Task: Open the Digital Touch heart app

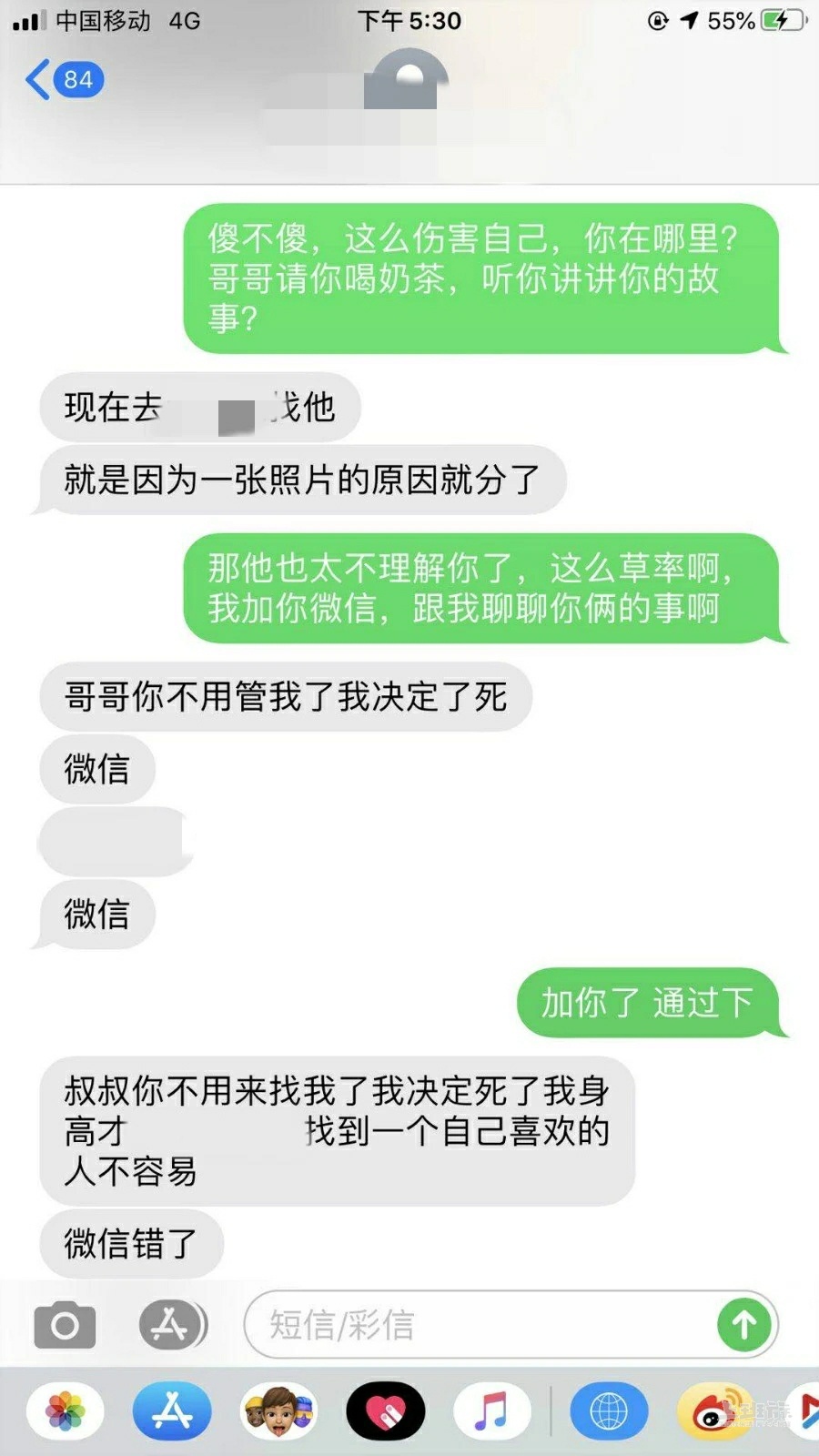Action: coord(385,1411)
